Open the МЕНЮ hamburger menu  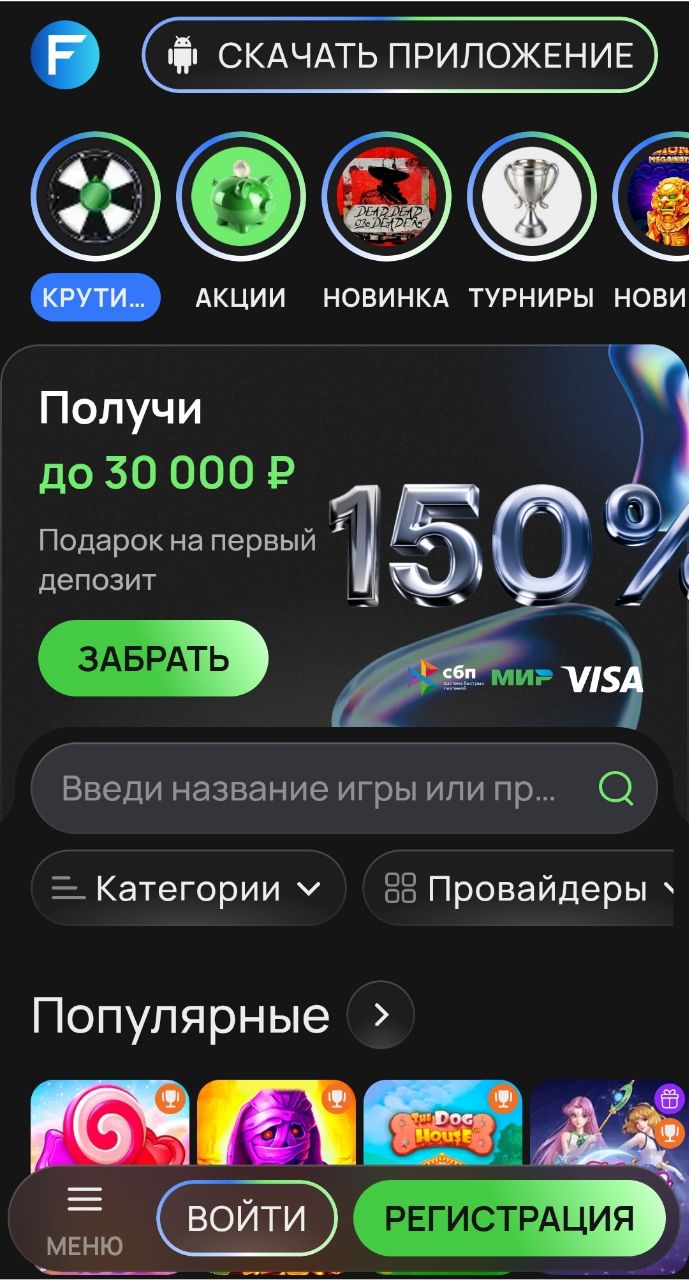(85, 1220)
